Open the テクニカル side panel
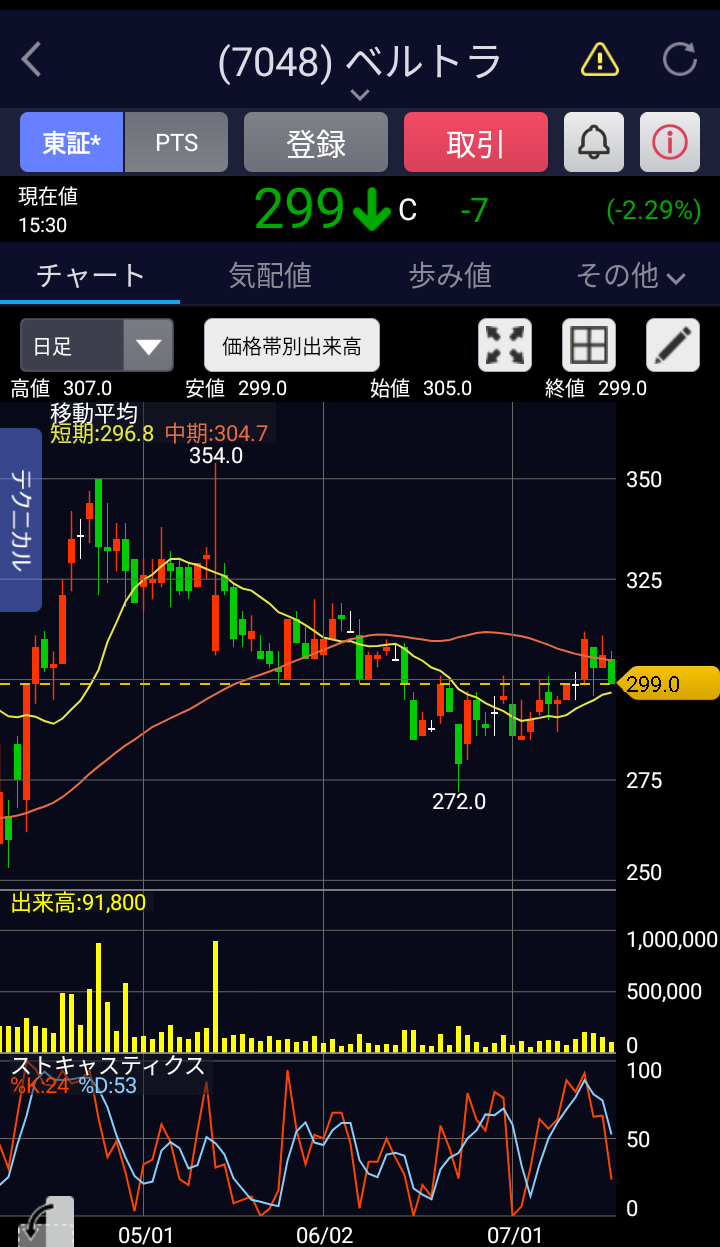Image resolution: width=720 pixels, height=1247 pixels. [20, 520]
